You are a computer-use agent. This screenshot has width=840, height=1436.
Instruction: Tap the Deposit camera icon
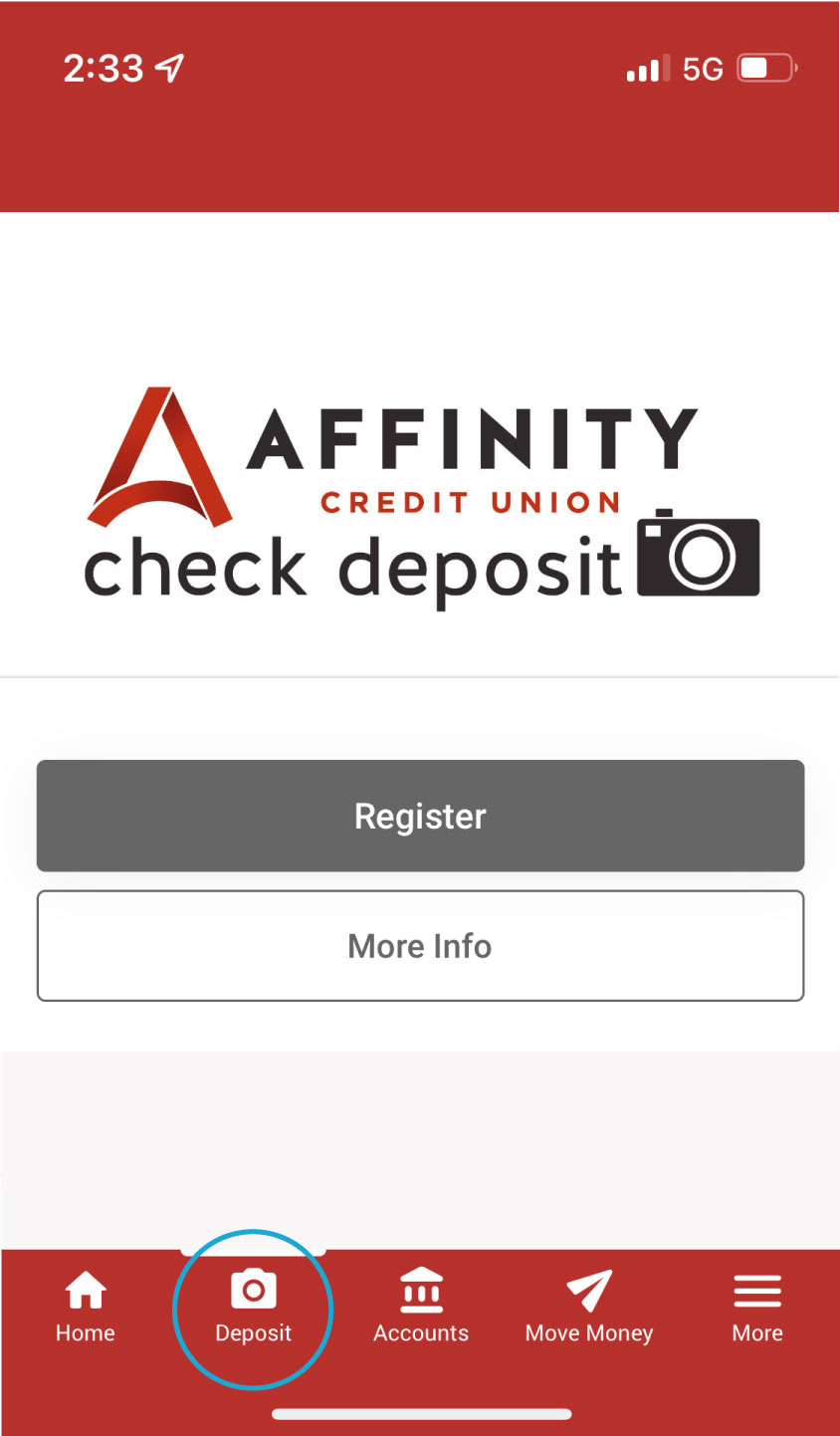(252, 1289)
